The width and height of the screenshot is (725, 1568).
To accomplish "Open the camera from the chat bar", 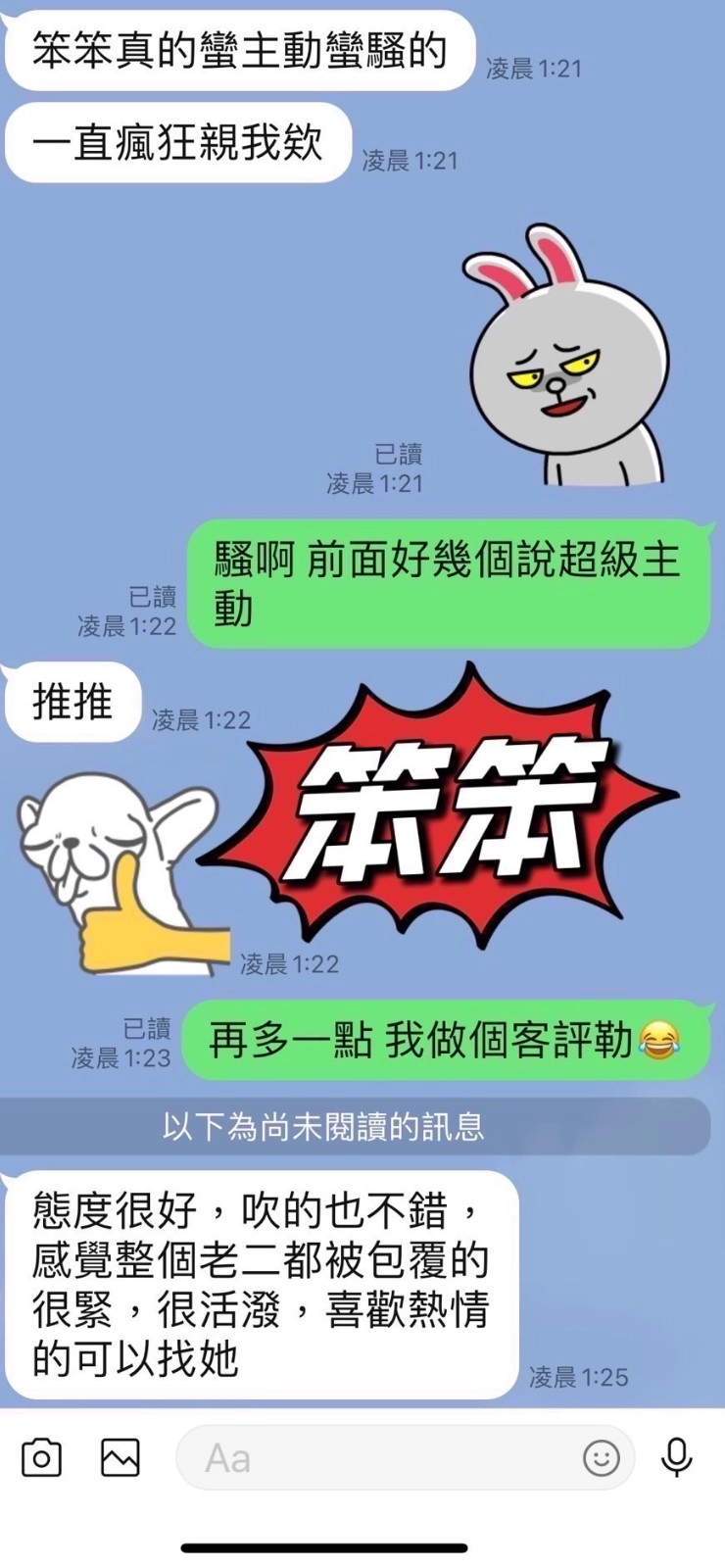I will tap(42, 1457).
